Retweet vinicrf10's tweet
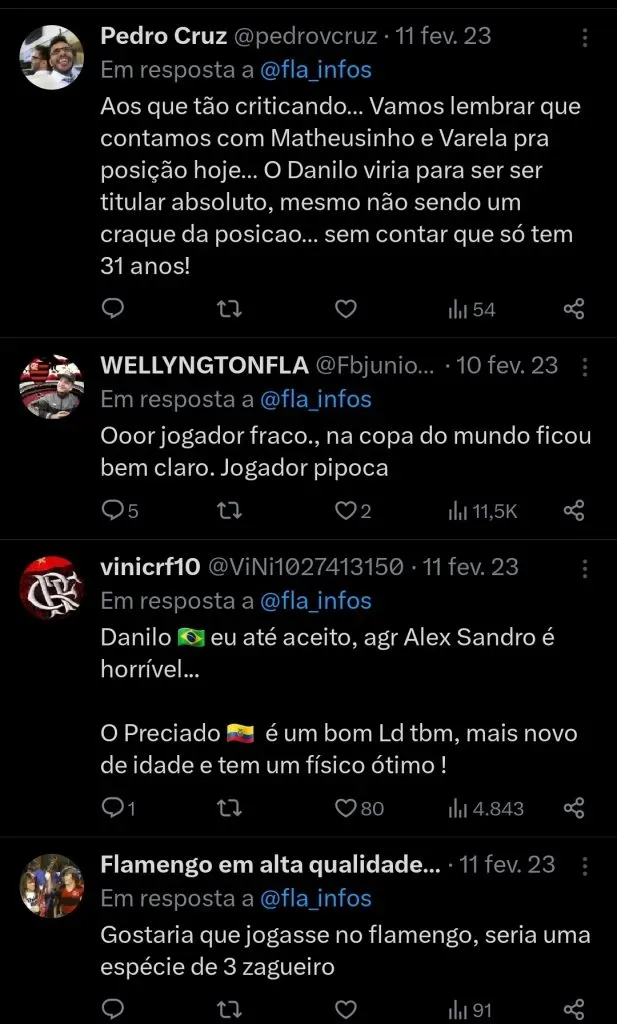Screen dimensions: 617x1024 (x=230, y=808)
